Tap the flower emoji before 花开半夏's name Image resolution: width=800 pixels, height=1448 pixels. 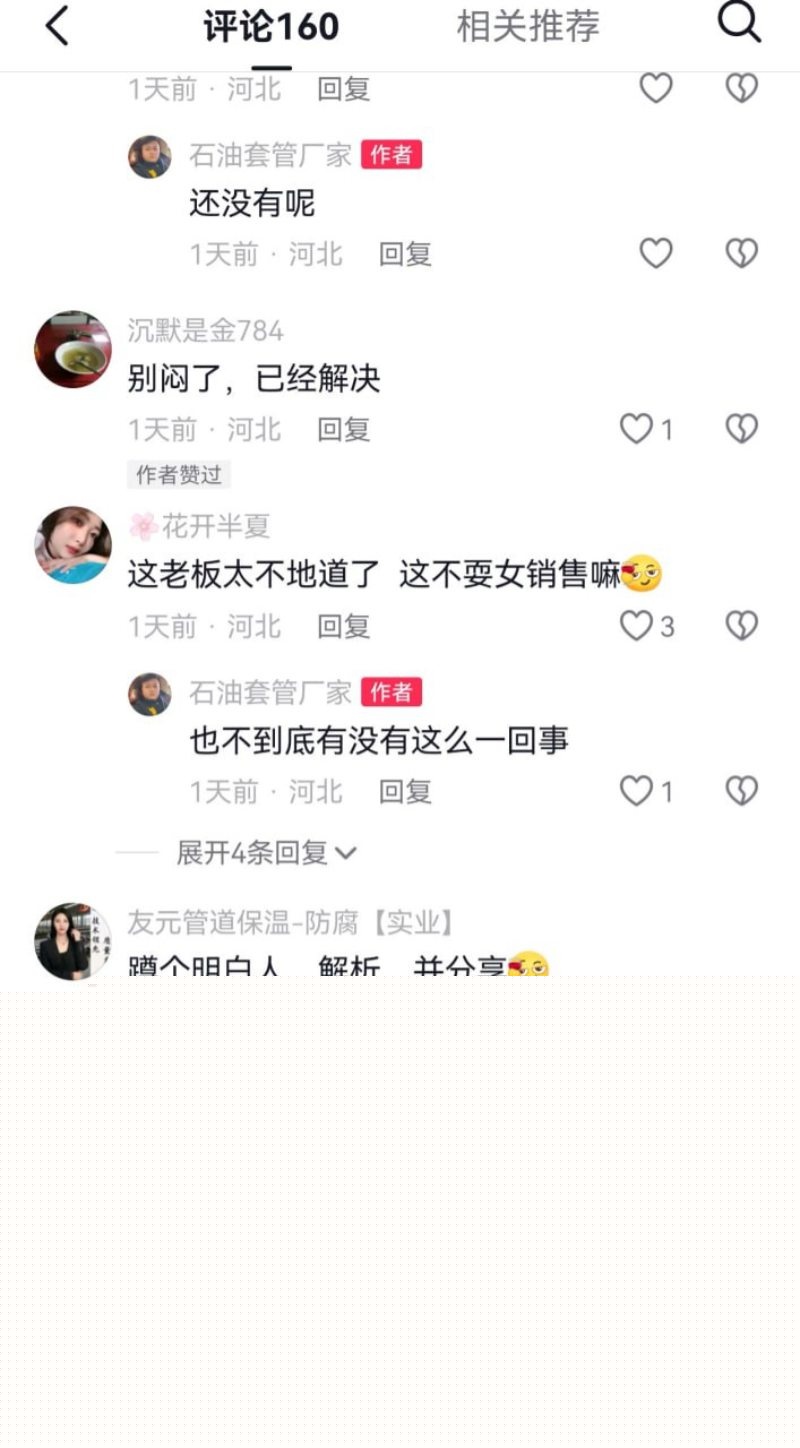coord(141,524)
